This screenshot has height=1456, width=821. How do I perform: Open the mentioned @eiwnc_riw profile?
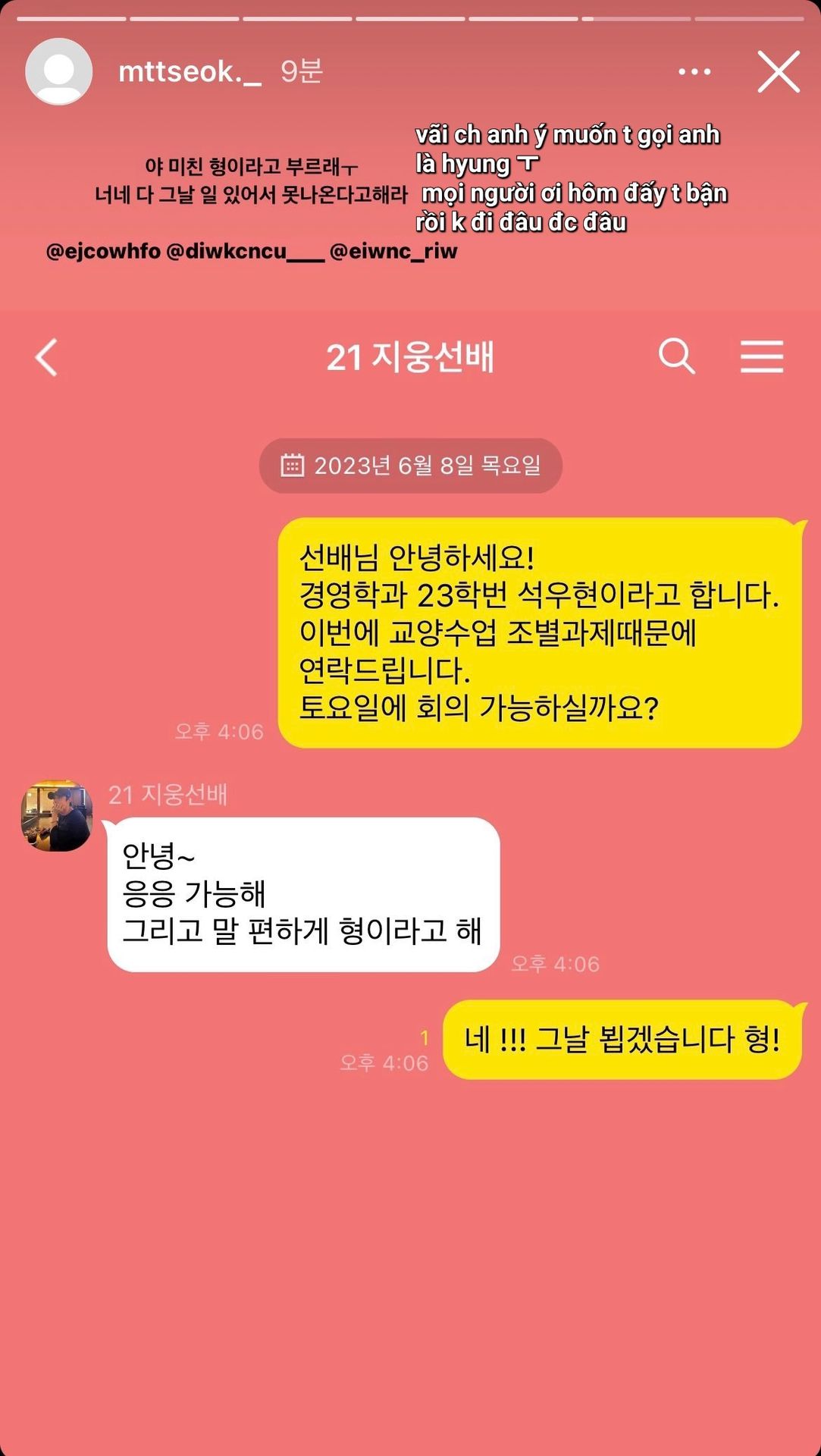pyautogui.click(x=393, y=251)
